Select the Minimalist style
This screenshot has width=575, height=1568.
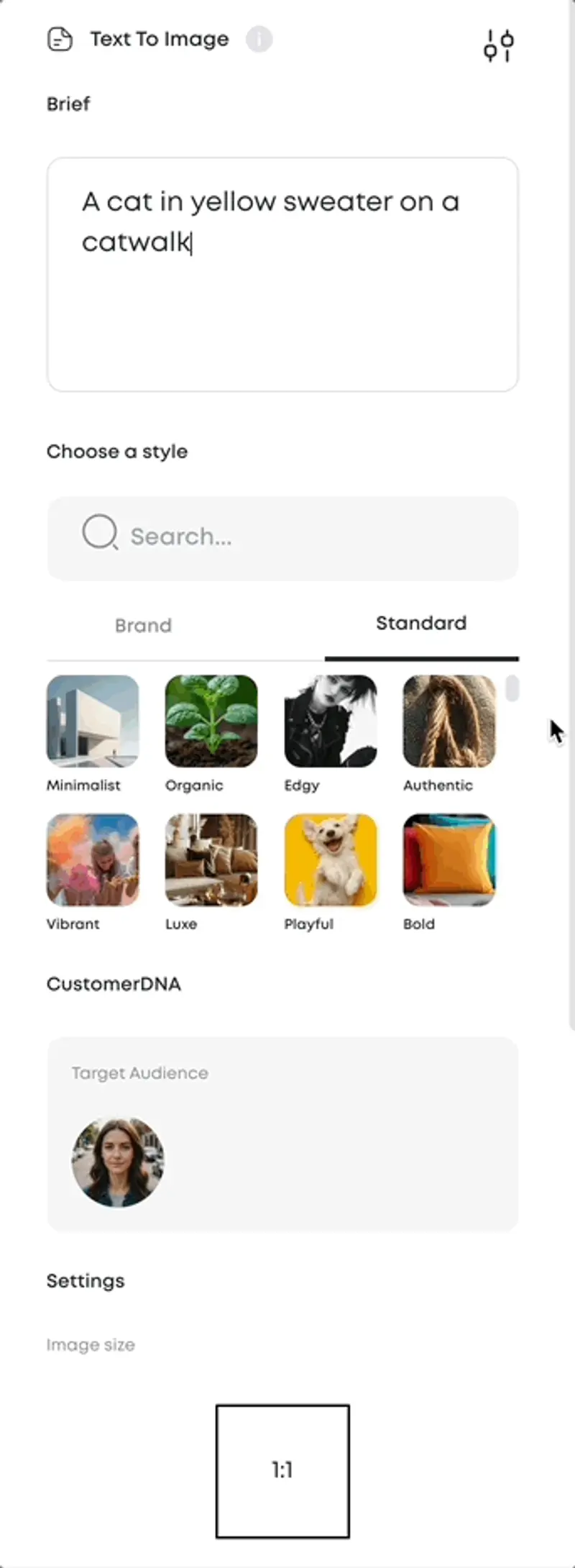click(93, 721)
